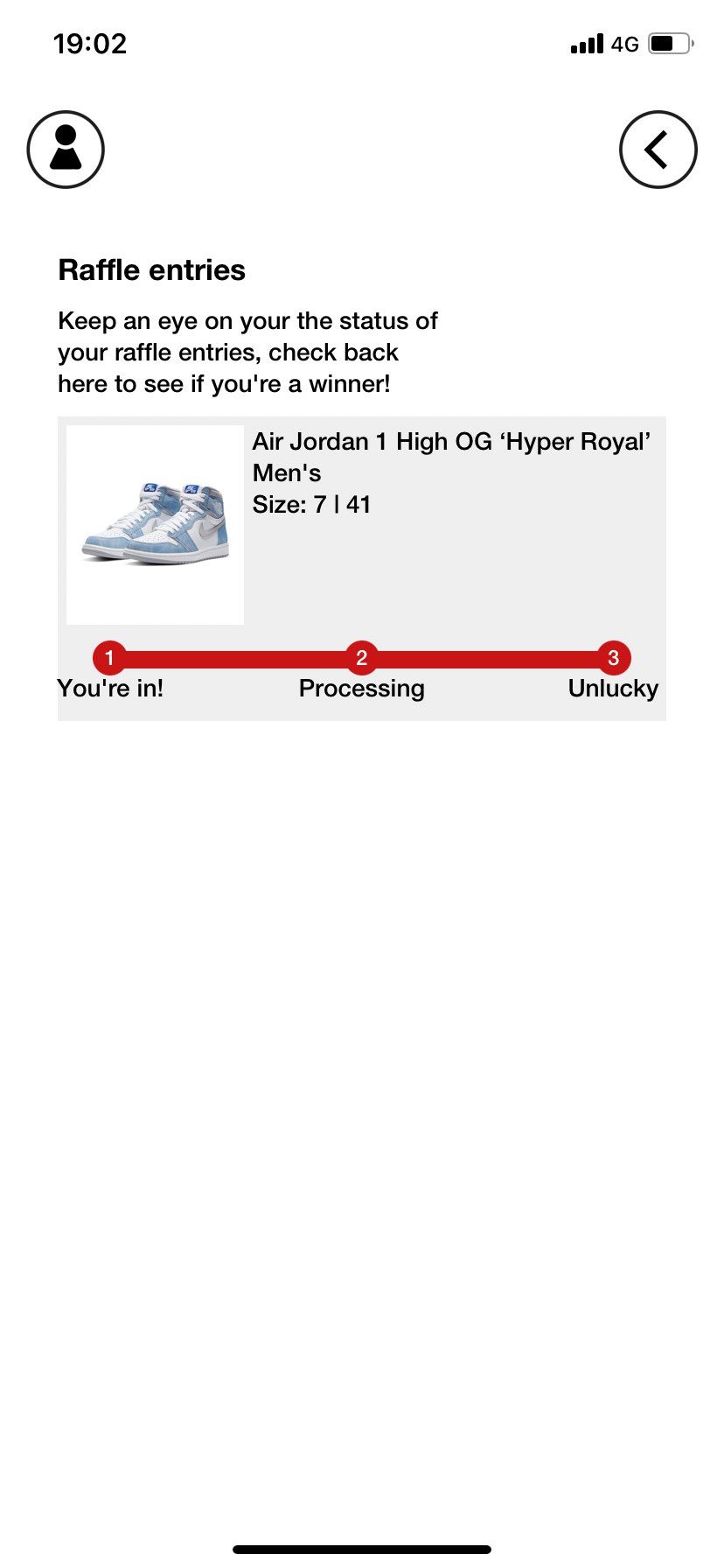Image resolution: width=724 pixels, height=1568 pixels.
Task: Go back using the arrow icon
Action: [x=658, y=150]
